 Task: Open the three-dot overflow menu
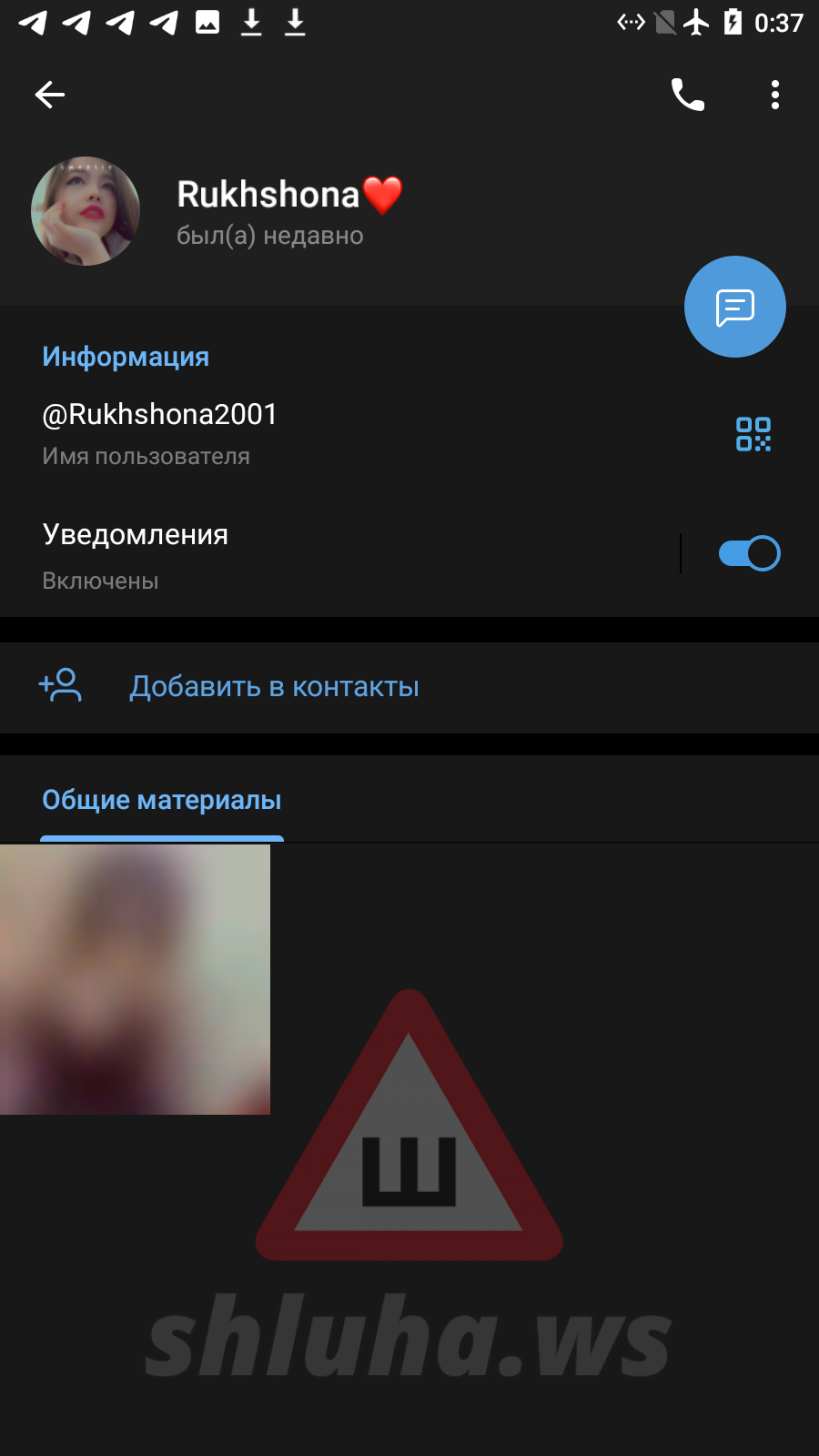(x=774, y=95)
